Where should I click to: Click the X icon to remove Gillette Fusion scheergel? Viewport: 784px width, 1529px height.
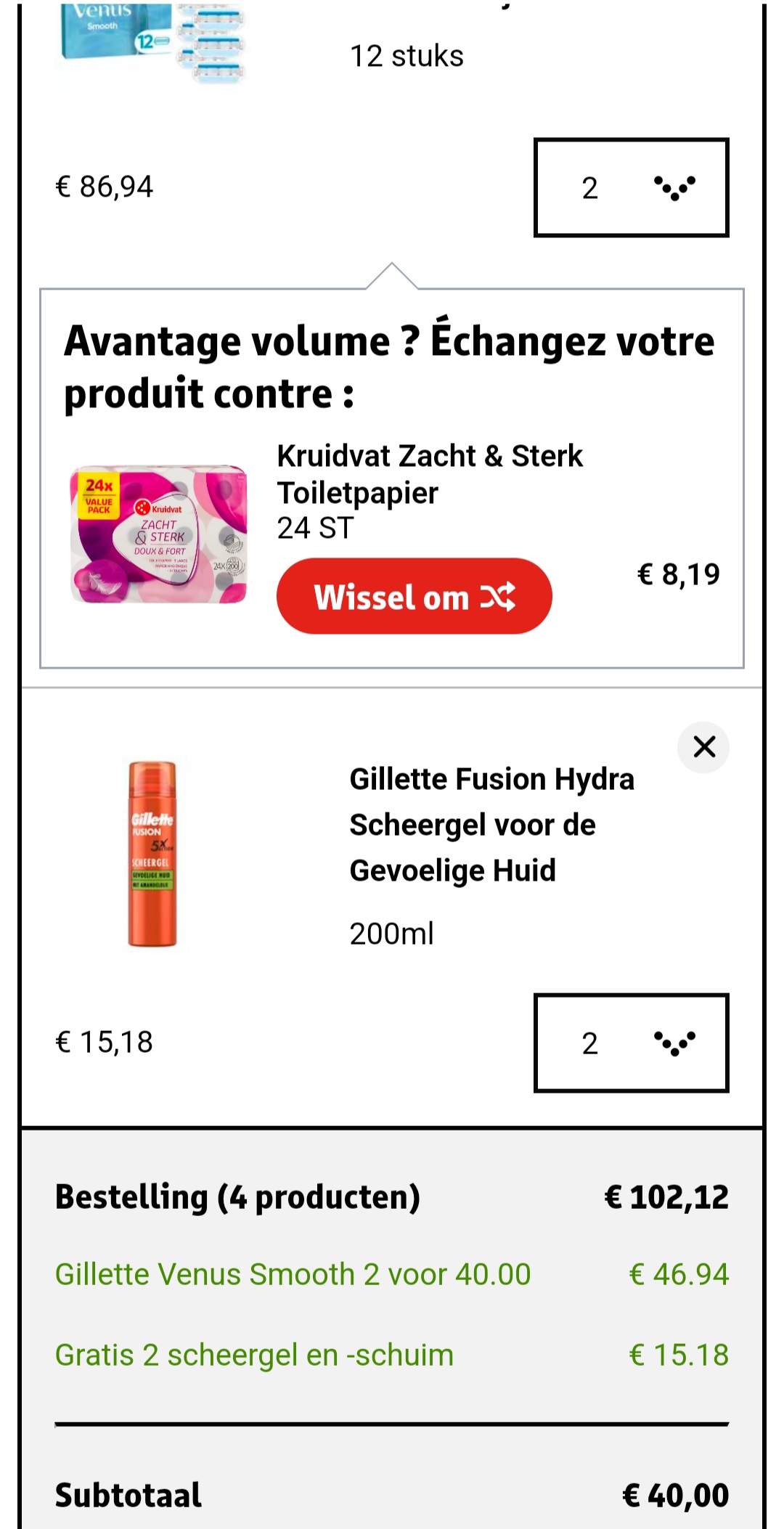[702, 746]
